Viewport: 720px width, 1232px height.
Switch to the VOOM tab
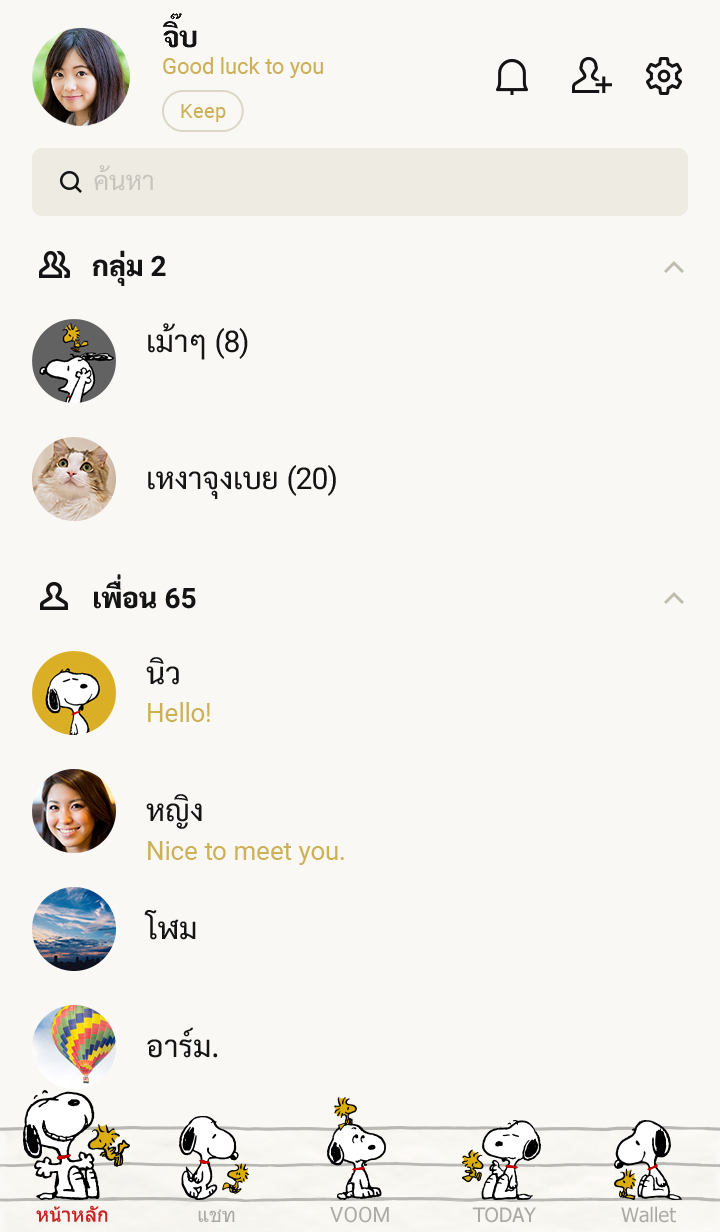coord(360,1170)
